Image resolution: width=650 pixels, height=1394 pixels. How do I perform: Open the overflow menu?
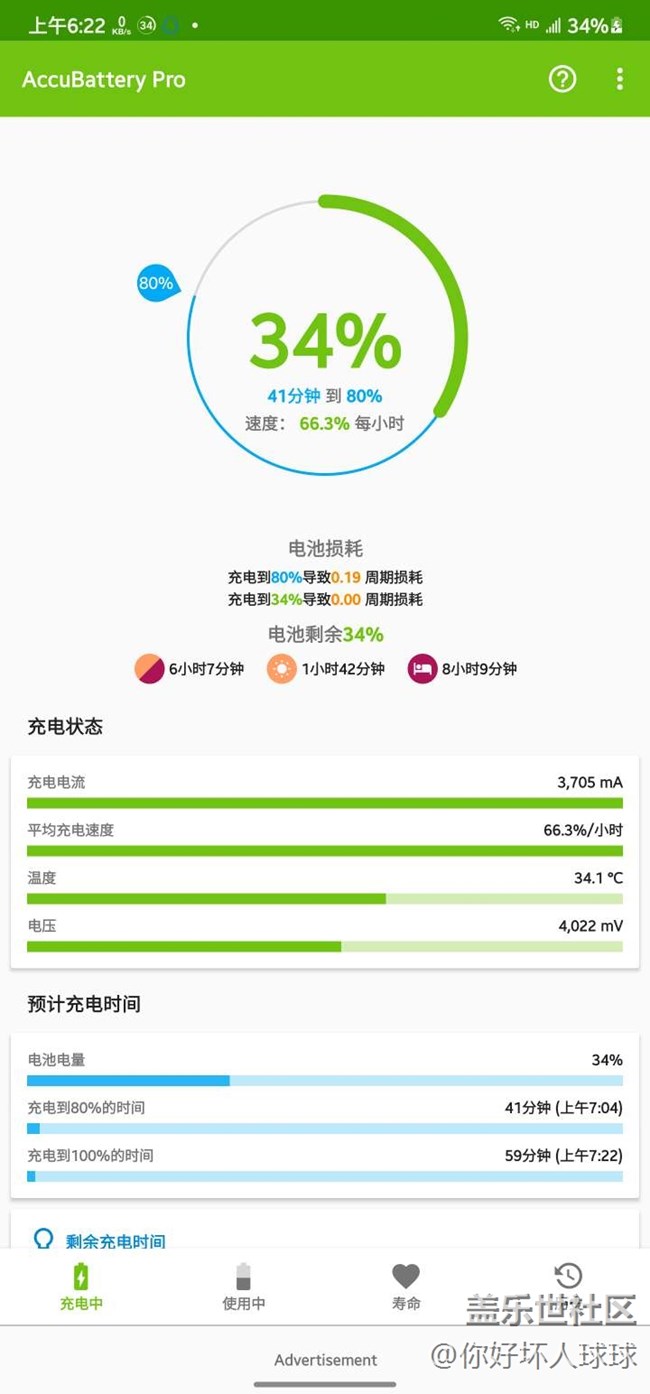click(620, 79)
